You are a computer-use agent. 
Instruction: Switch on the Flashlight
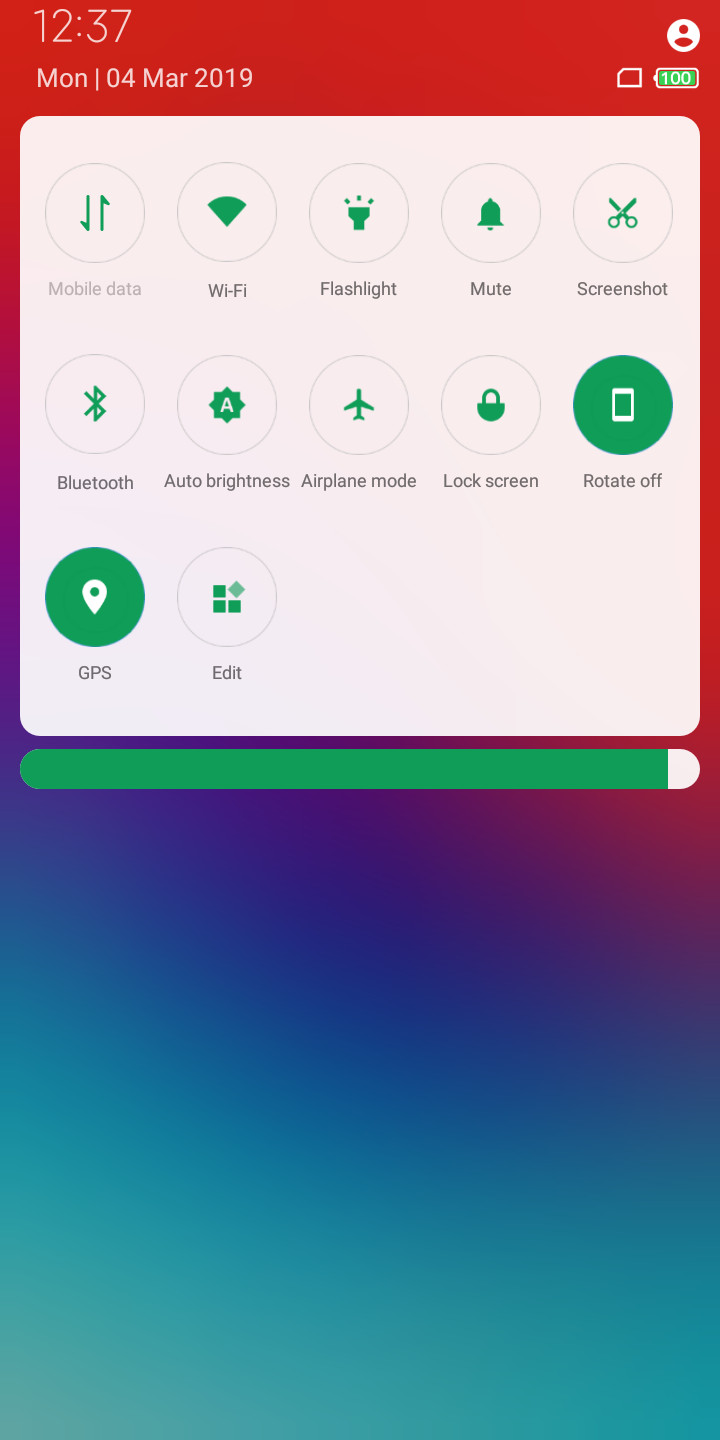(x=359, y=213)
